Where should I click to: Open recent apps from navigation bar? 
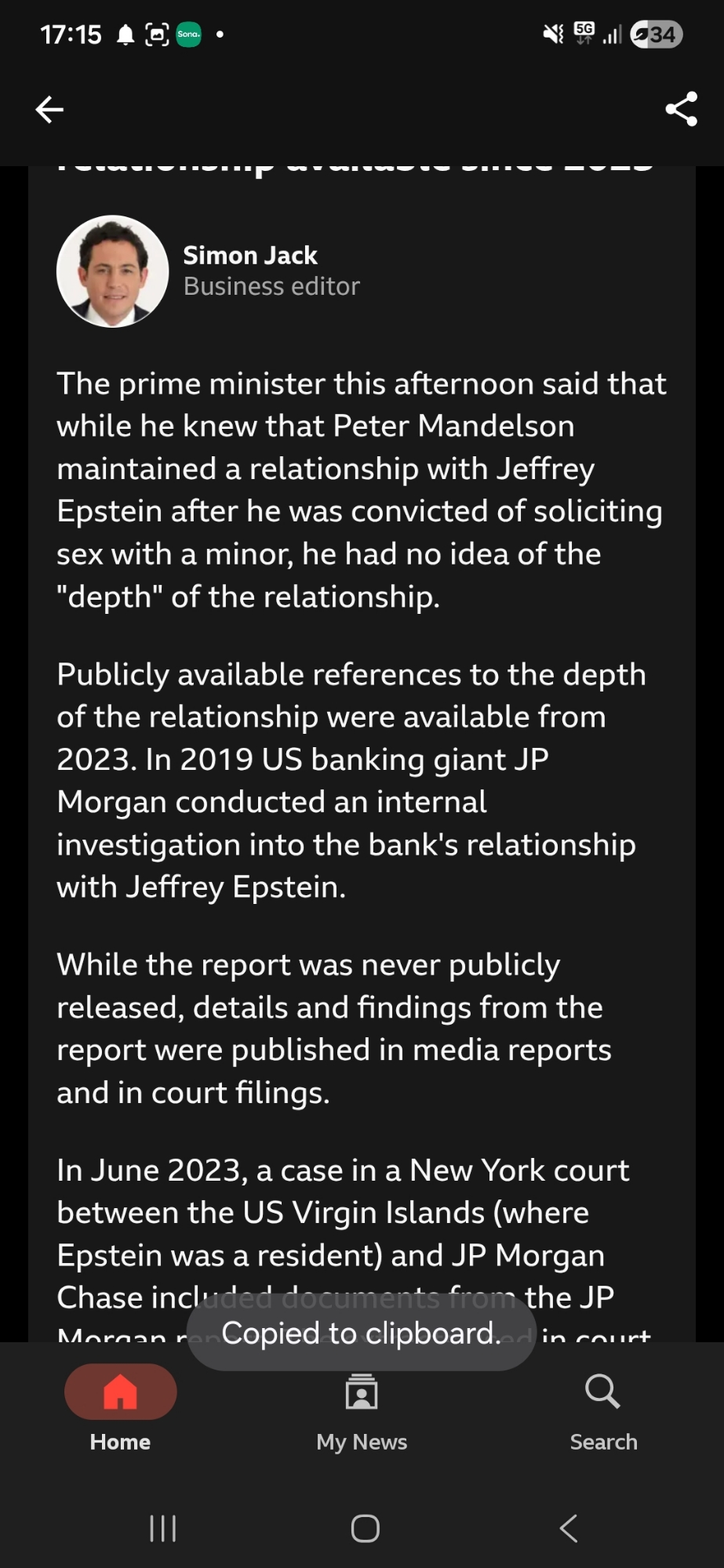pos(162,1528)
